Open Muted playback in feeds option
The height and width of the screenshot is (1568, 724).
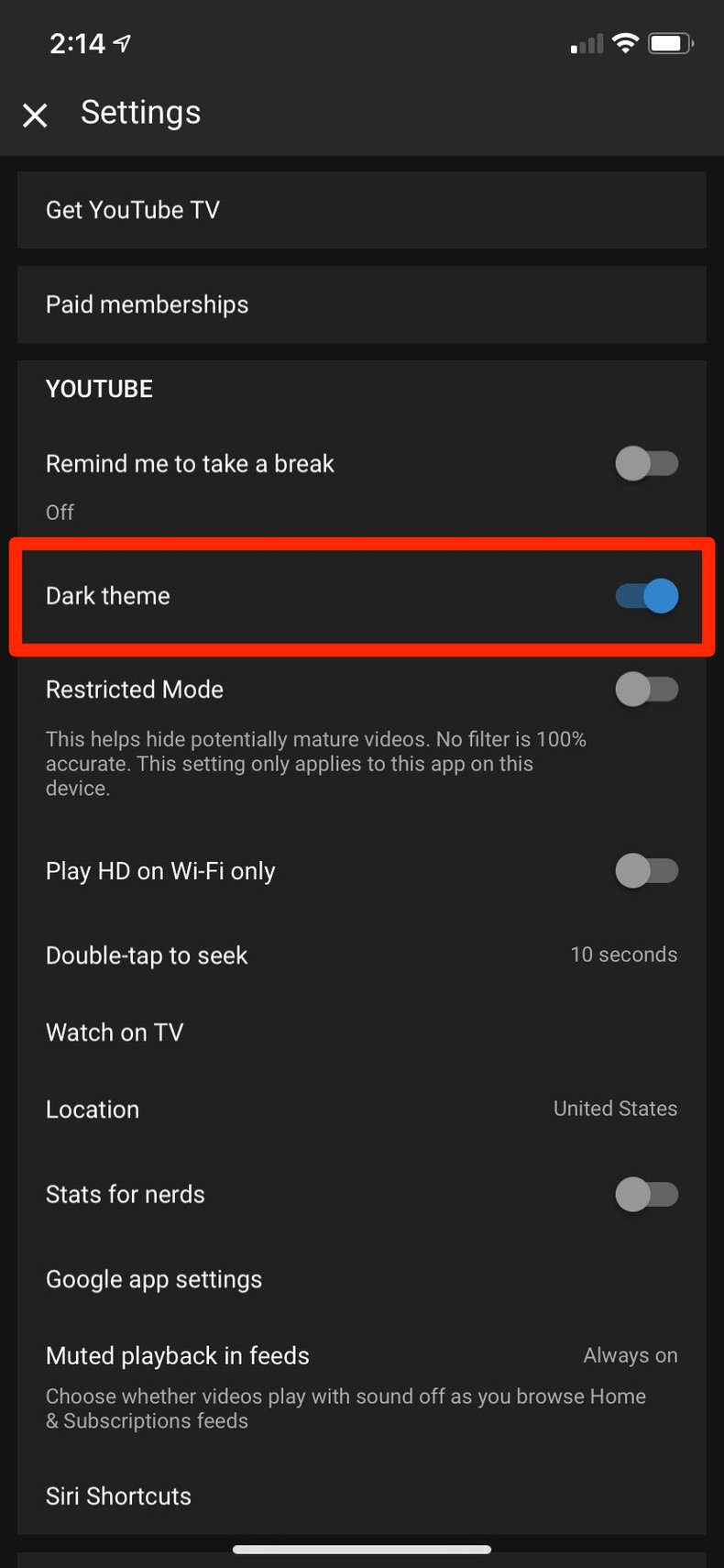tap(361, 1356)
